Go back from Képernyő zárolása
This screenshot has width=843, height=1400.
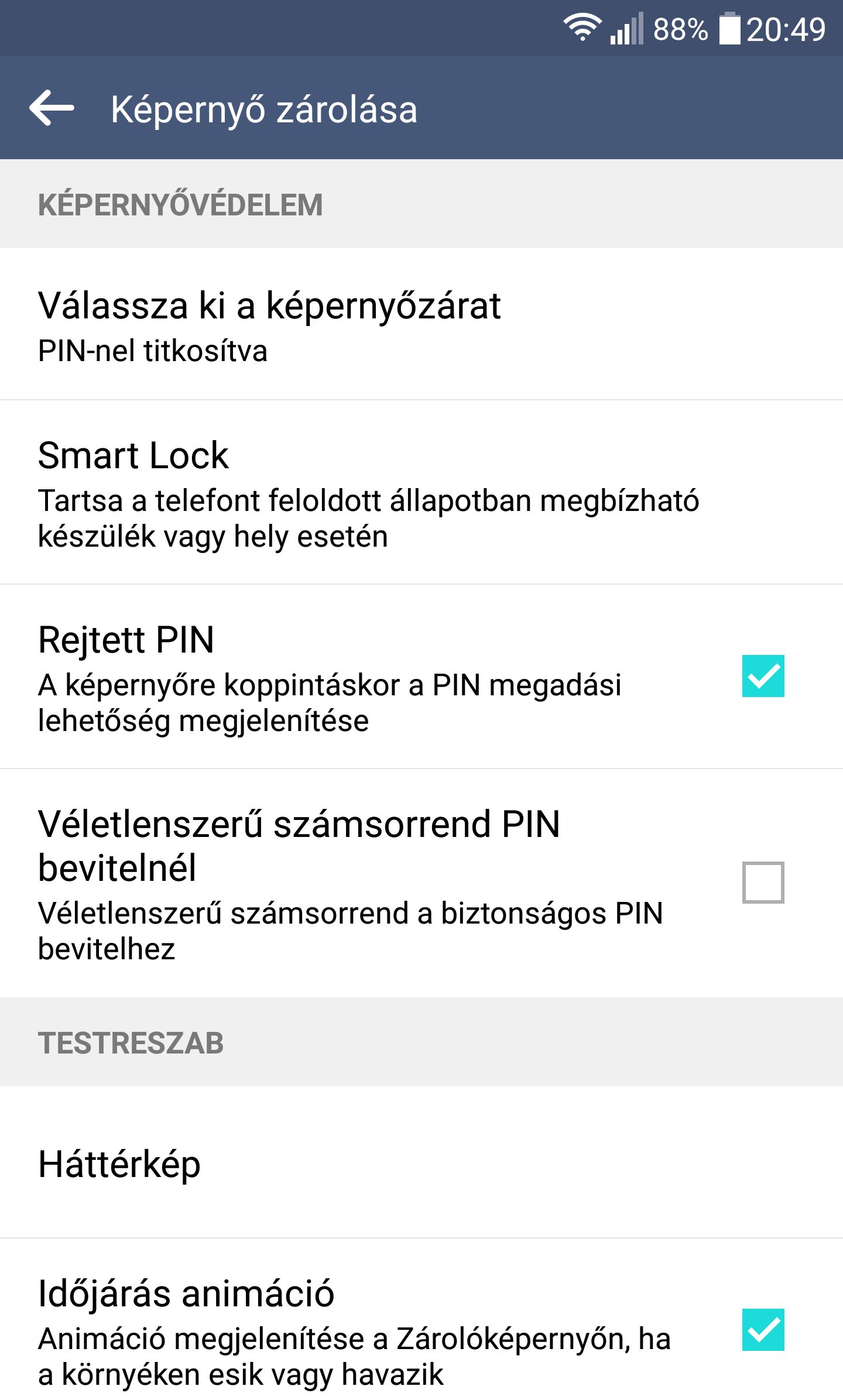click(x=52, y=108)
